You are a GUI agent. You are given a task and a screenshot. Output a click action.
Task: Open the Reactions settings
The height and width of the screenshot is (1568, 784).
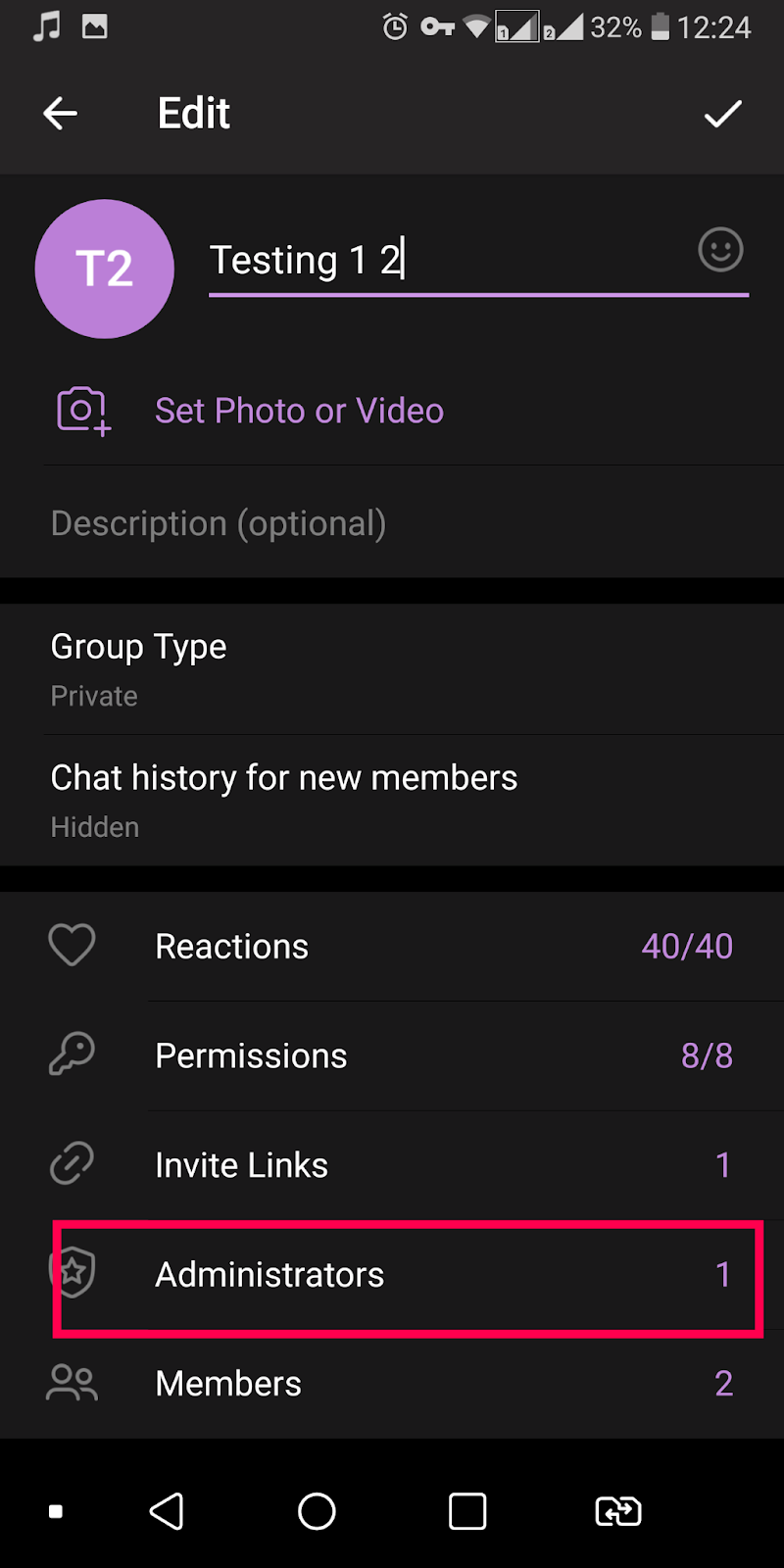[x=392, y=947]
